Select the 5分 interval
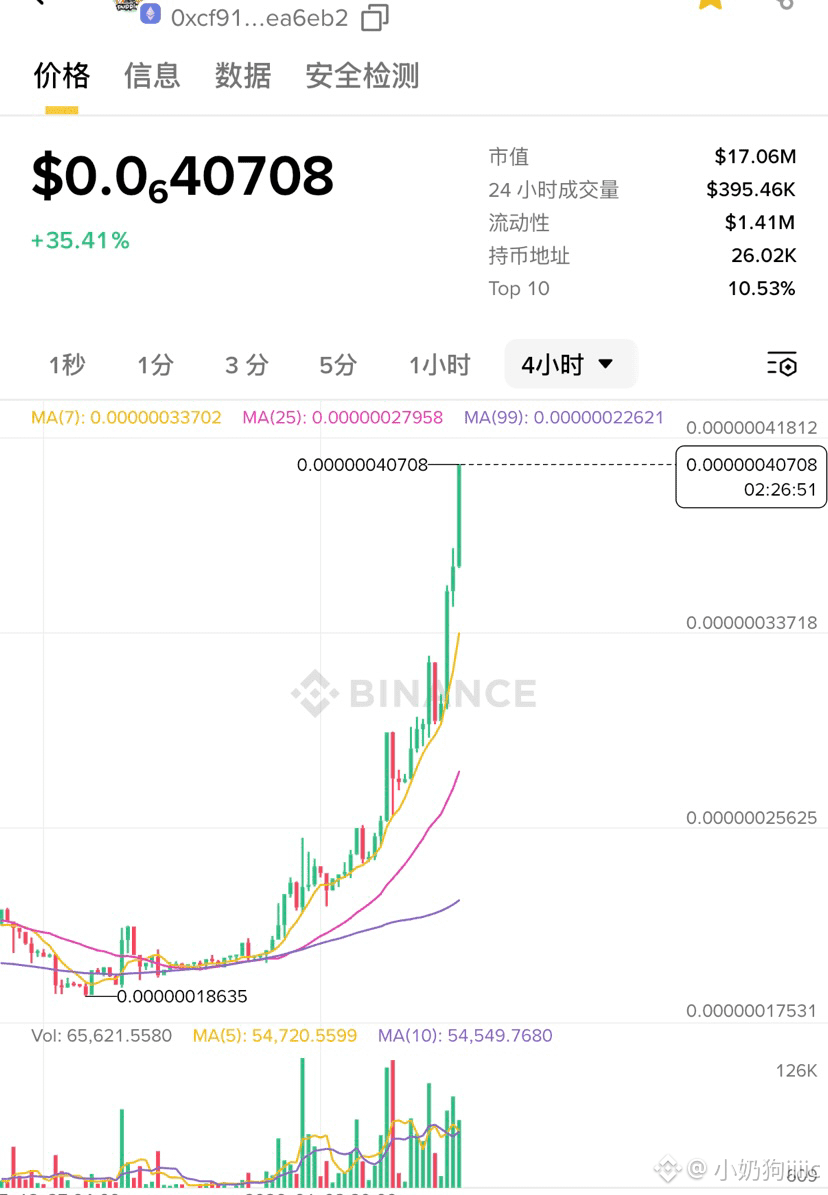The width and height of the screenshot is (828, 1195). (338, 365)
